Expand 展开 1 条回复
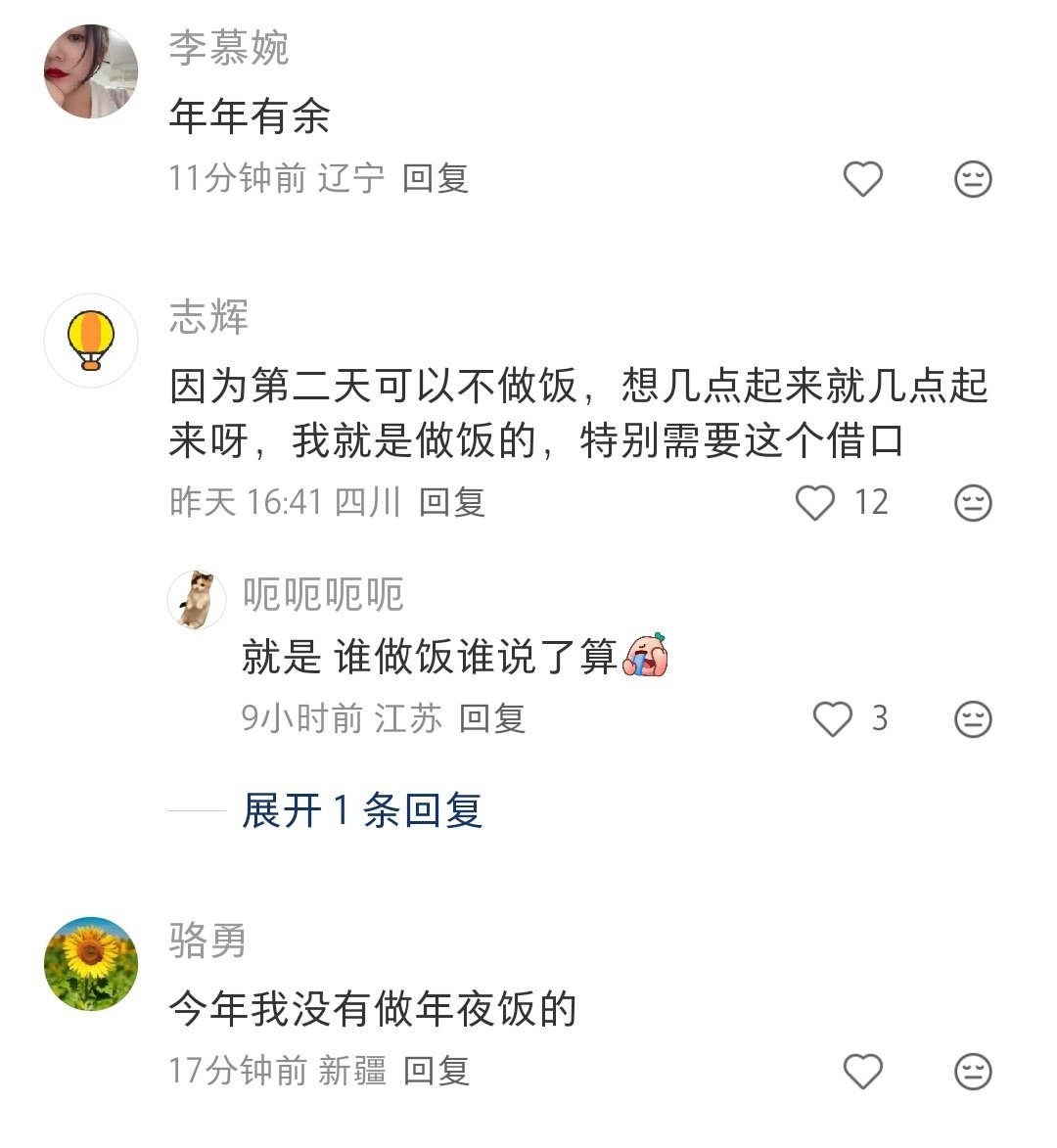Screen dimensions: 1057x1148 [x=362, y=811]
